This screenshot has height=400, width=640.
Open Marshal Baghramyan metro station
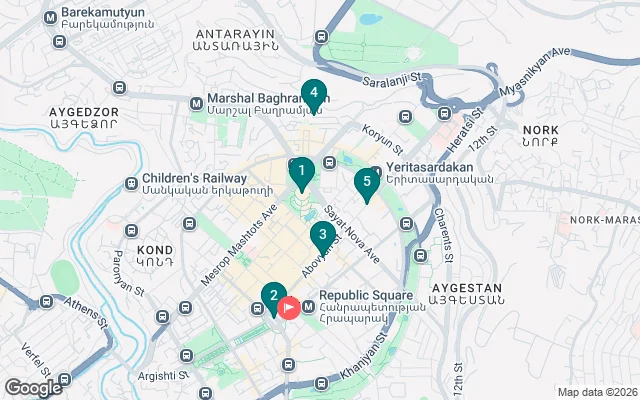pos(196,101)
